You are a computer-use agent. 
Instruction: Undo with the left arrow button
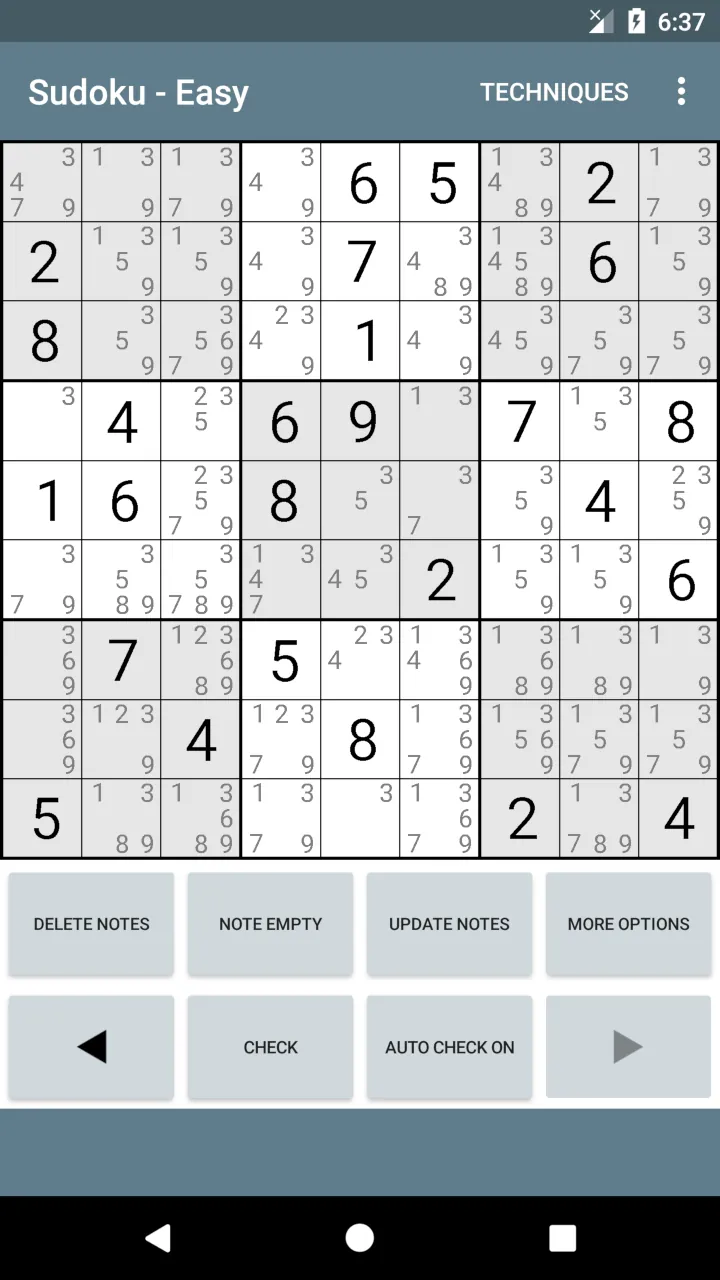pyautogui.click(x=91, y=1047)
